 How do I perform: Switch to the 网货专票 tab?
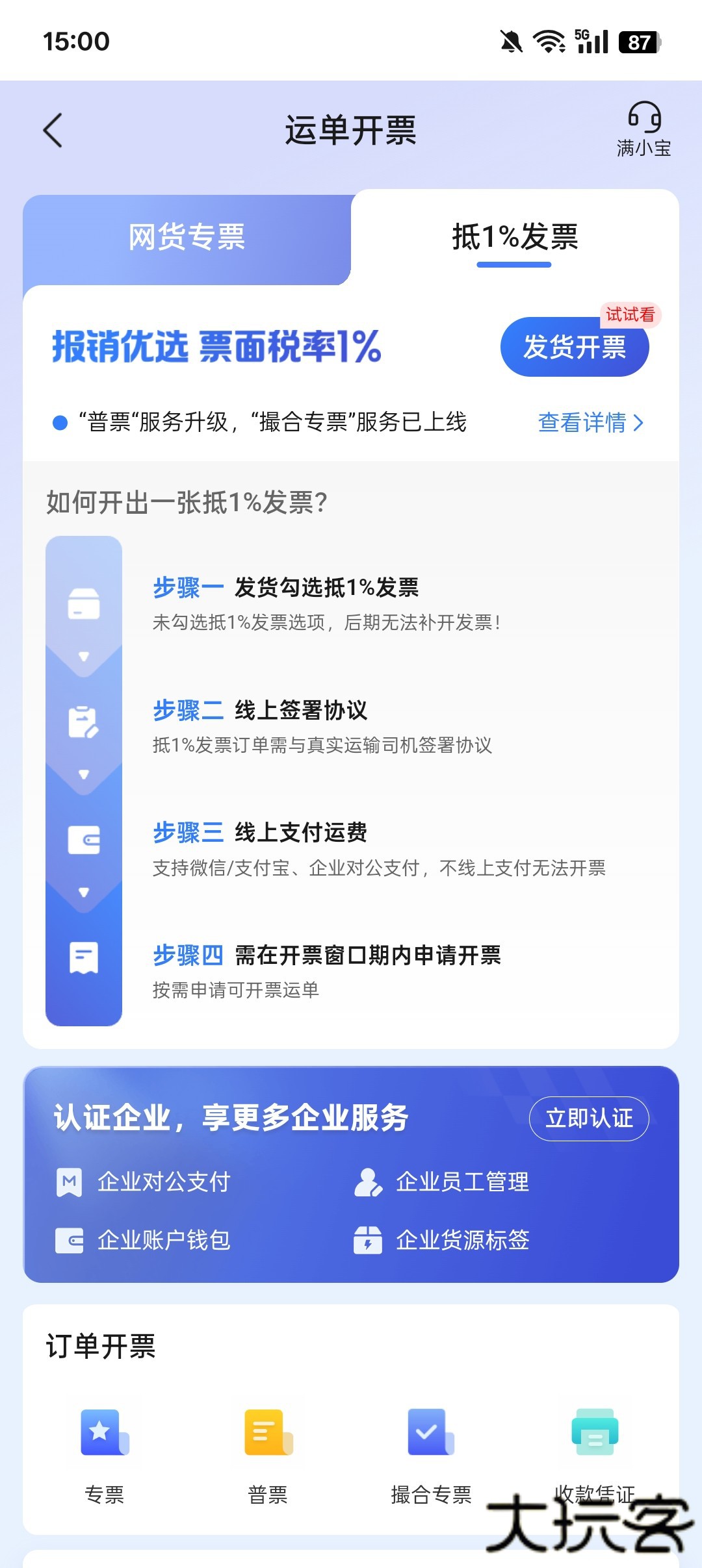coord(187,238)
